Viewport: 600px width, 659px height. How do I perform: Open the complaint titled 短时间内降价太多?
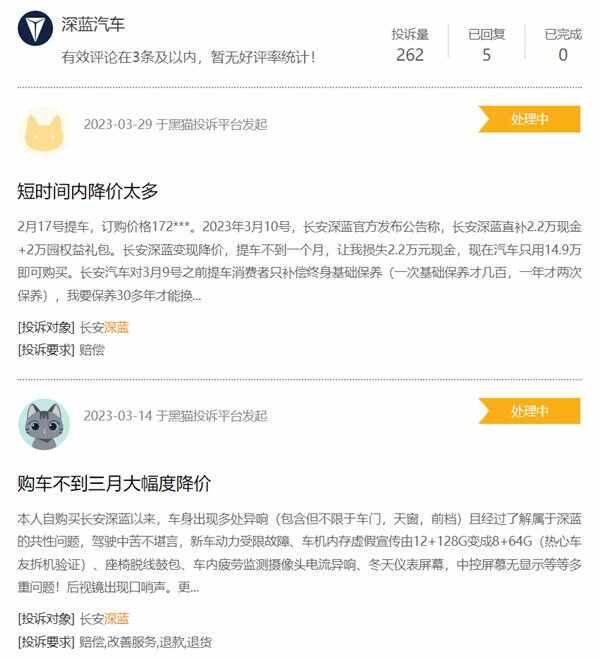tap(88, 190)
